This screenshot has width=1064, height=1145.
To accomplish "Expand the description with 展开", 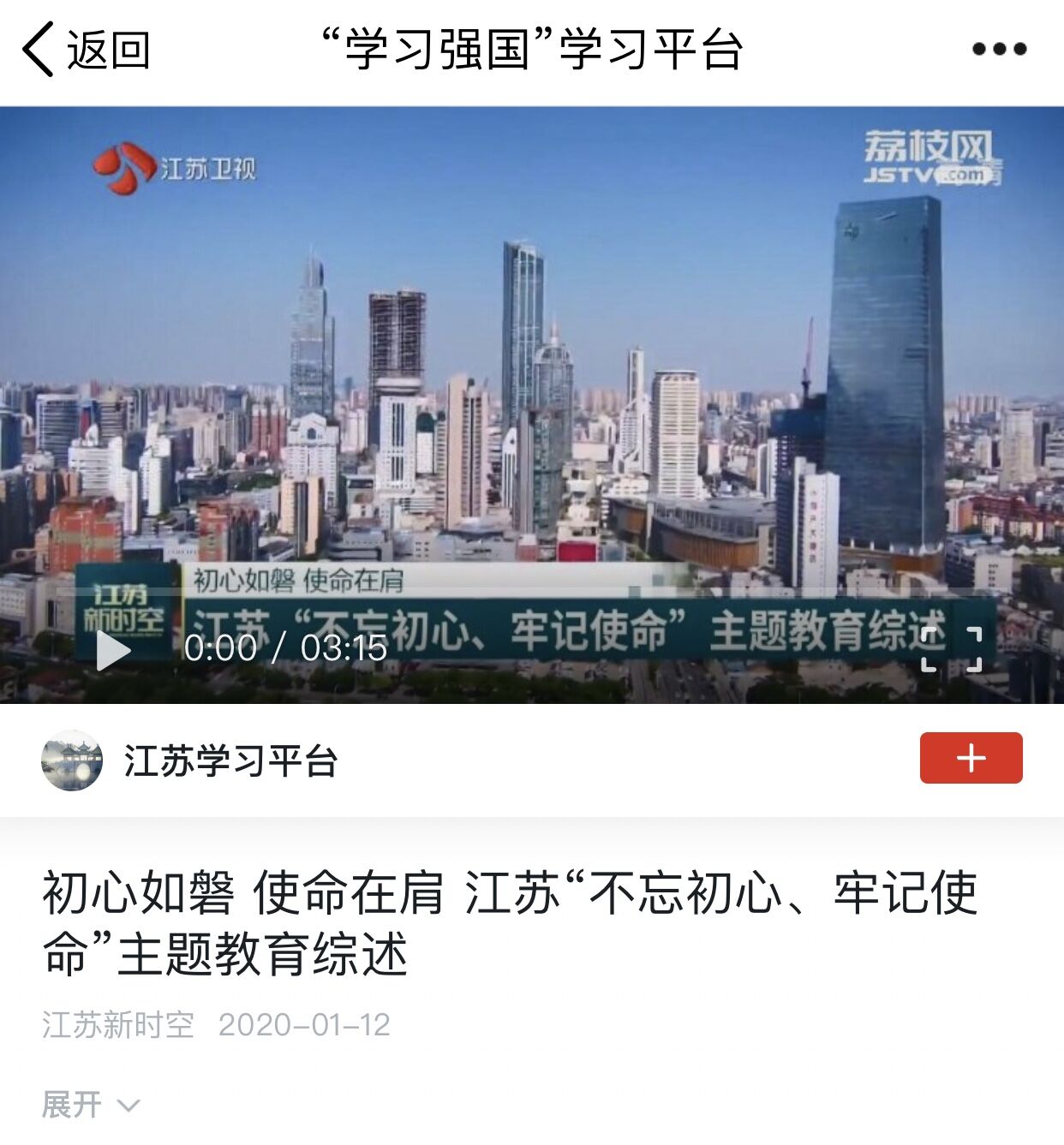I will click(x=90, y=1104).
